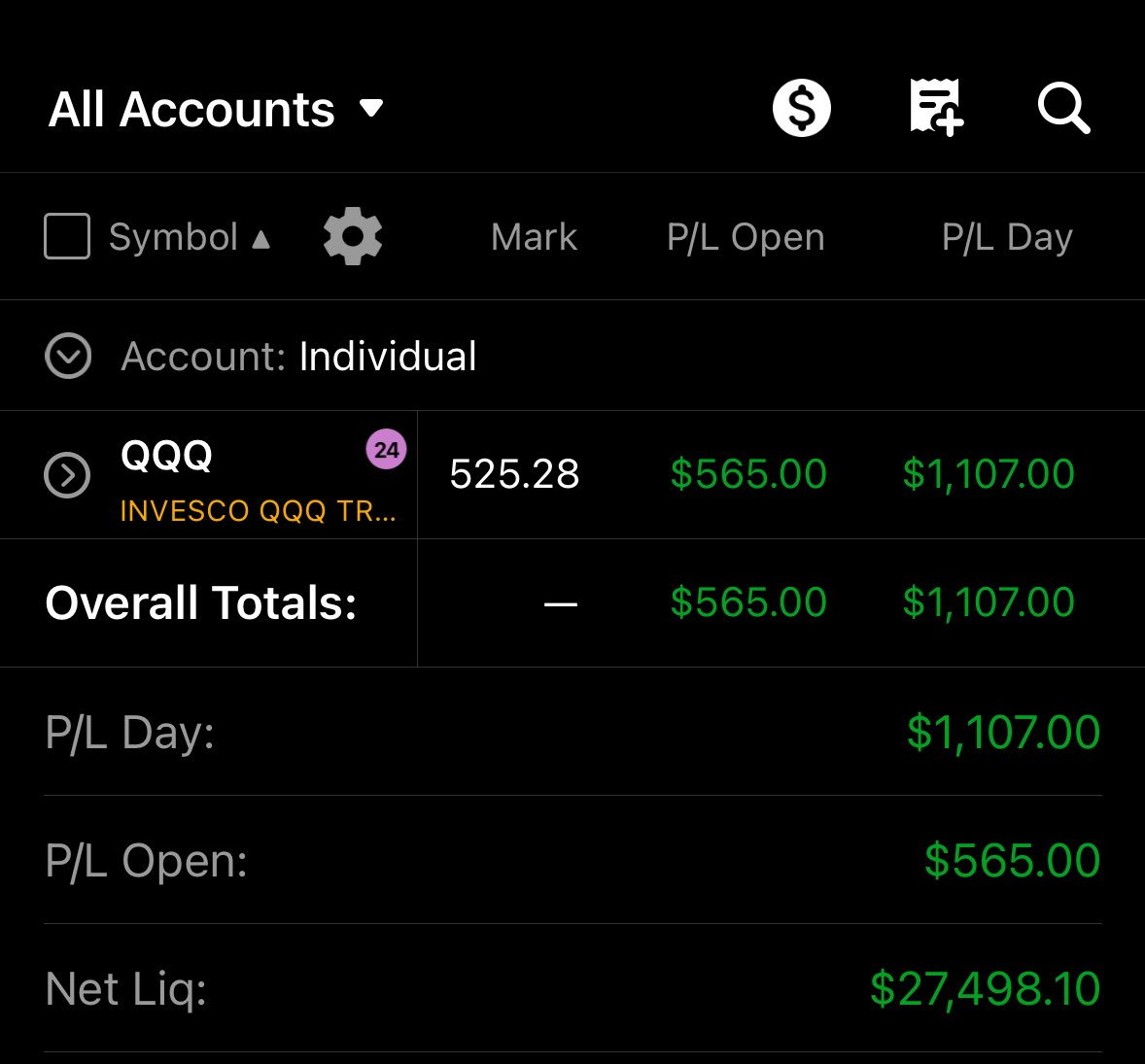Open the All Accounts dropdown
This screenshot has height=1064, width=1145.
tap(216, 109)
